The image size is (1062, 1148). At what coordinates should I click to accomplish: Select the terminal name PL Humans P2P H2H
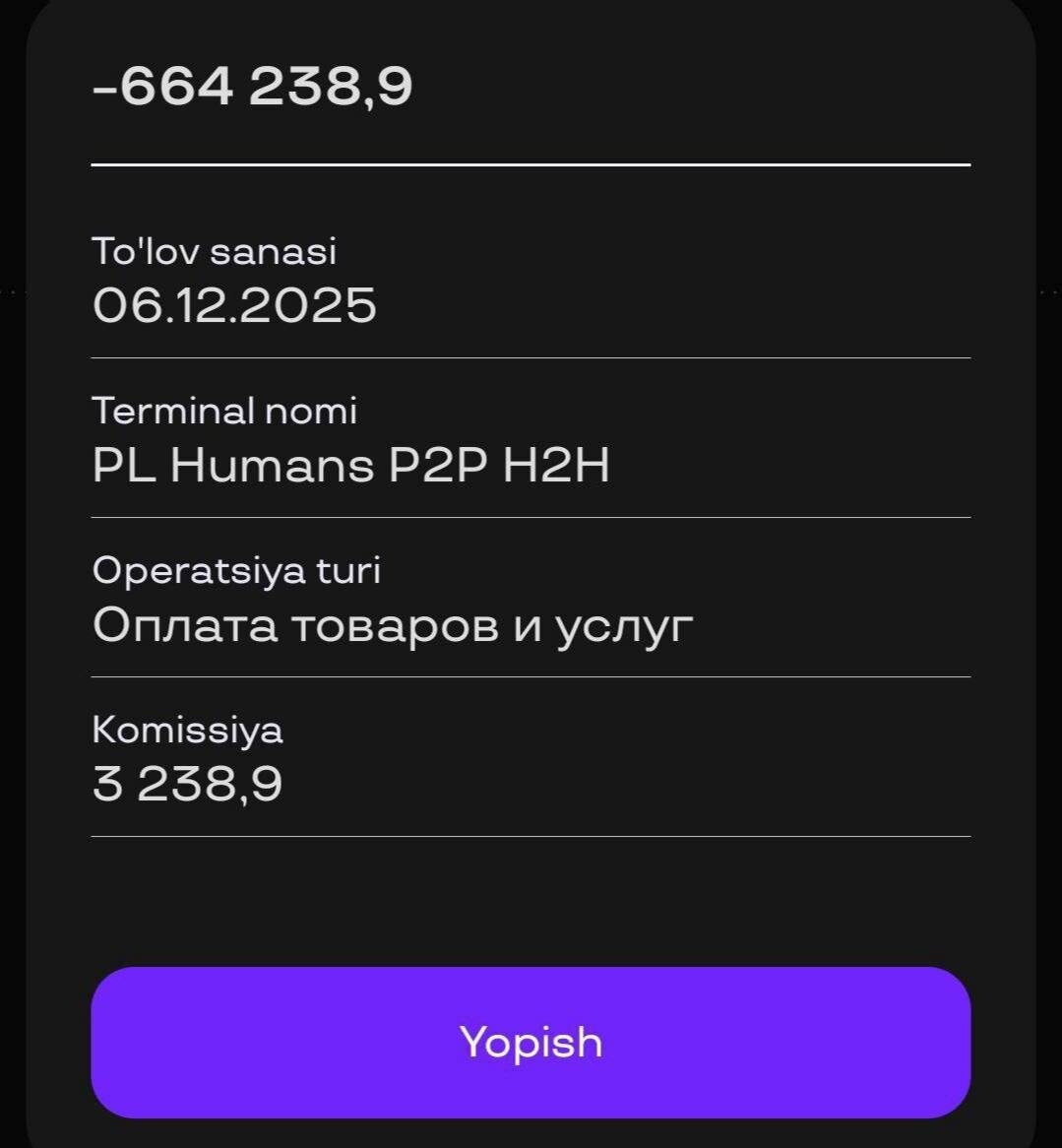(x=351, y=466)
